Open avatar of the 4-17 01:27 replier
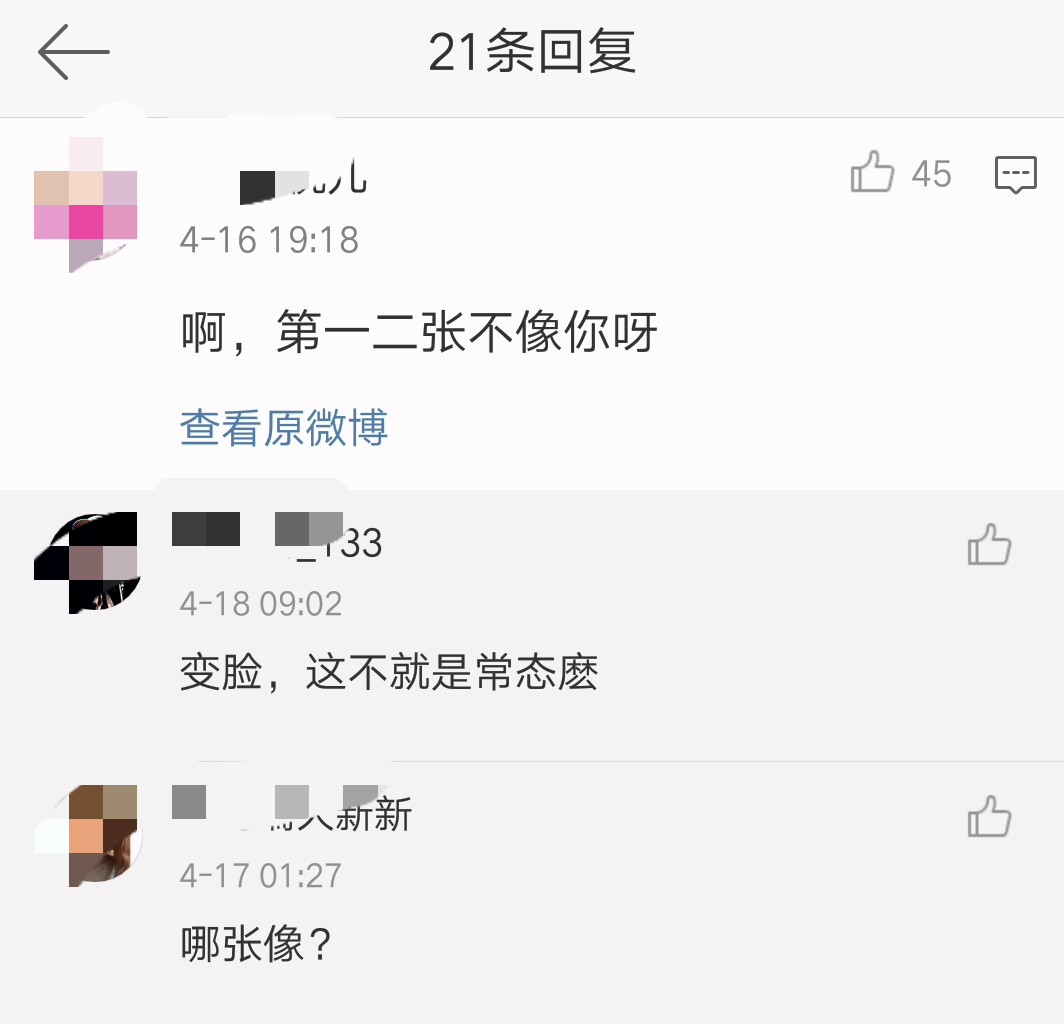The width and height of the screenshot is (1064, 1024). coord(86,834)
